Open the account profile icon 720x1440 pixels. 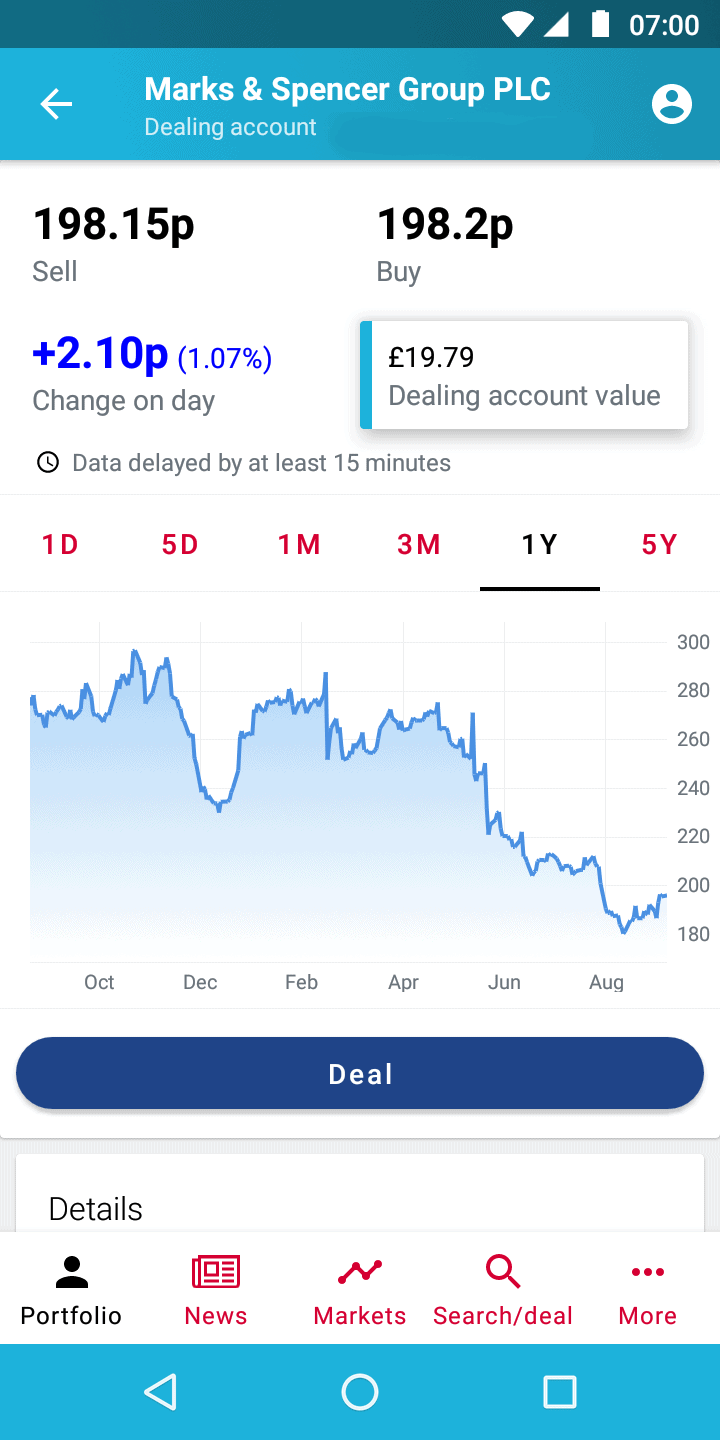[672, 104]
